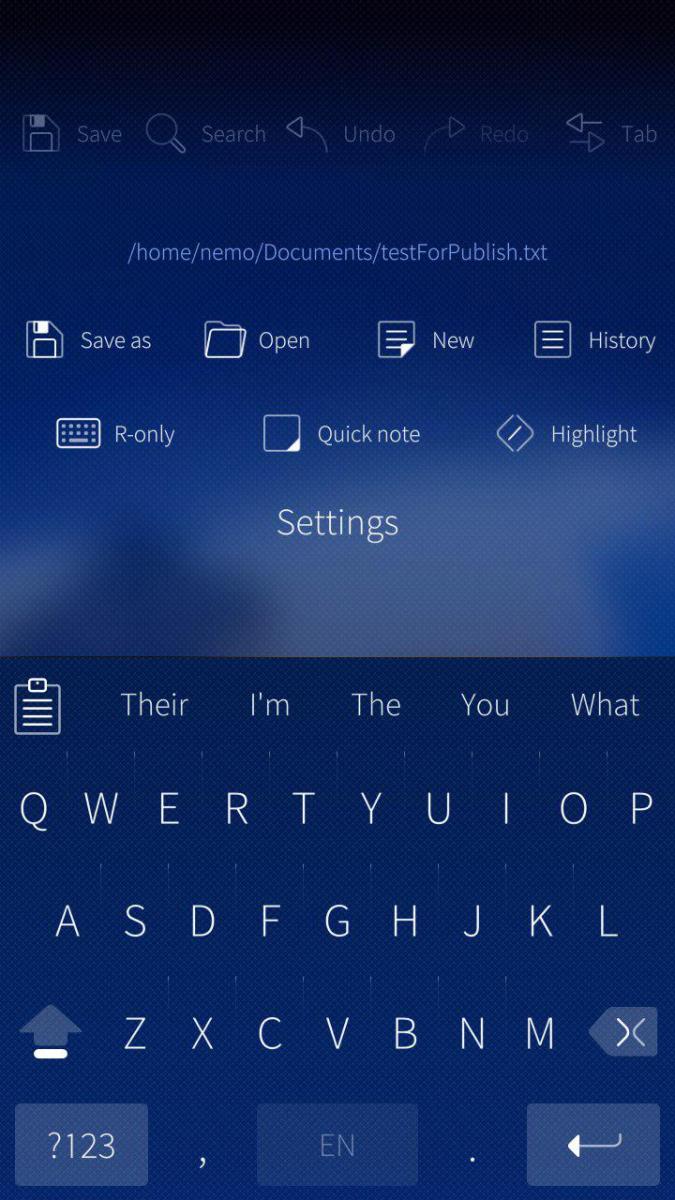This screenshot has height=1200, width=675.
Task: Open a file with Open
Action: pyautogui.click(x=257, y=340)
